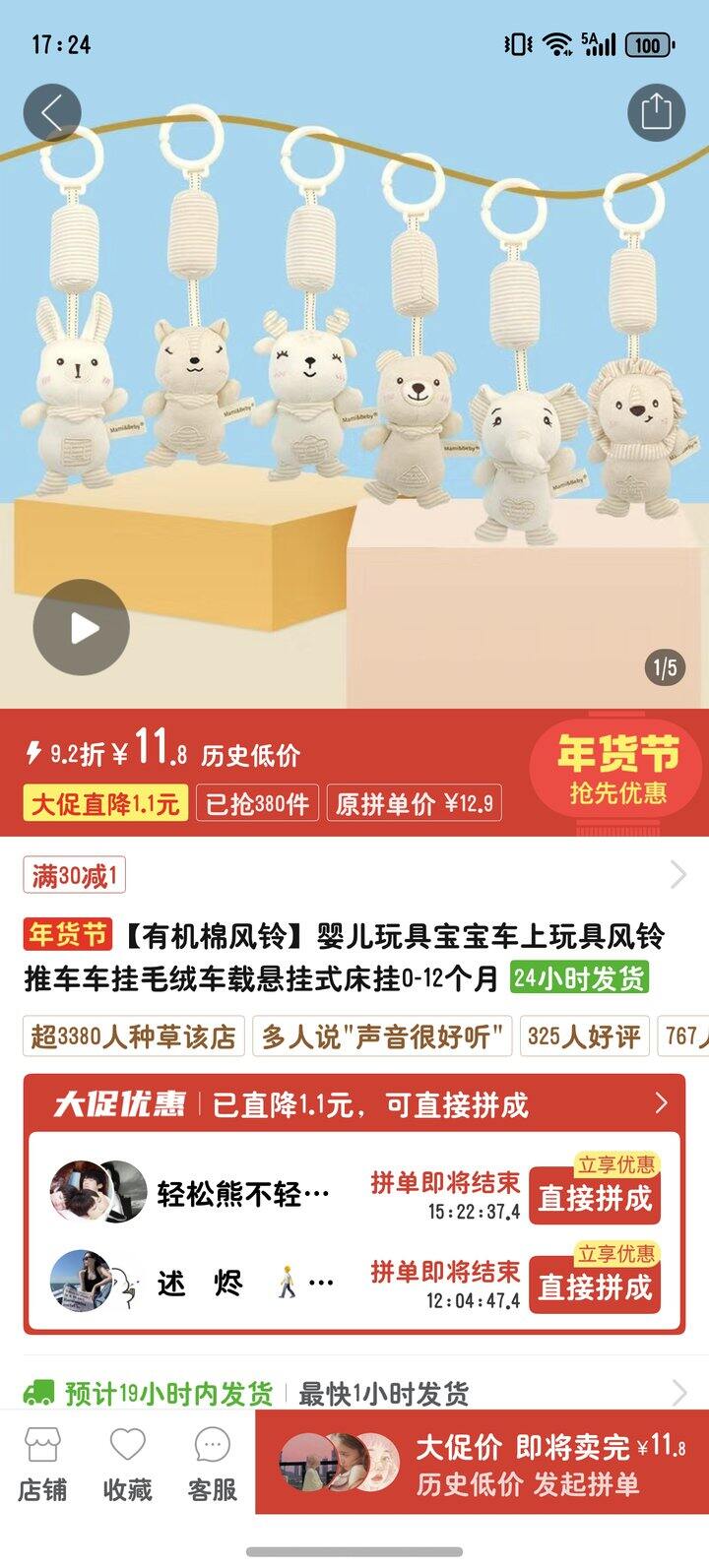
Task: Contact 客服 customer service
Action: tap(213, 1464)
